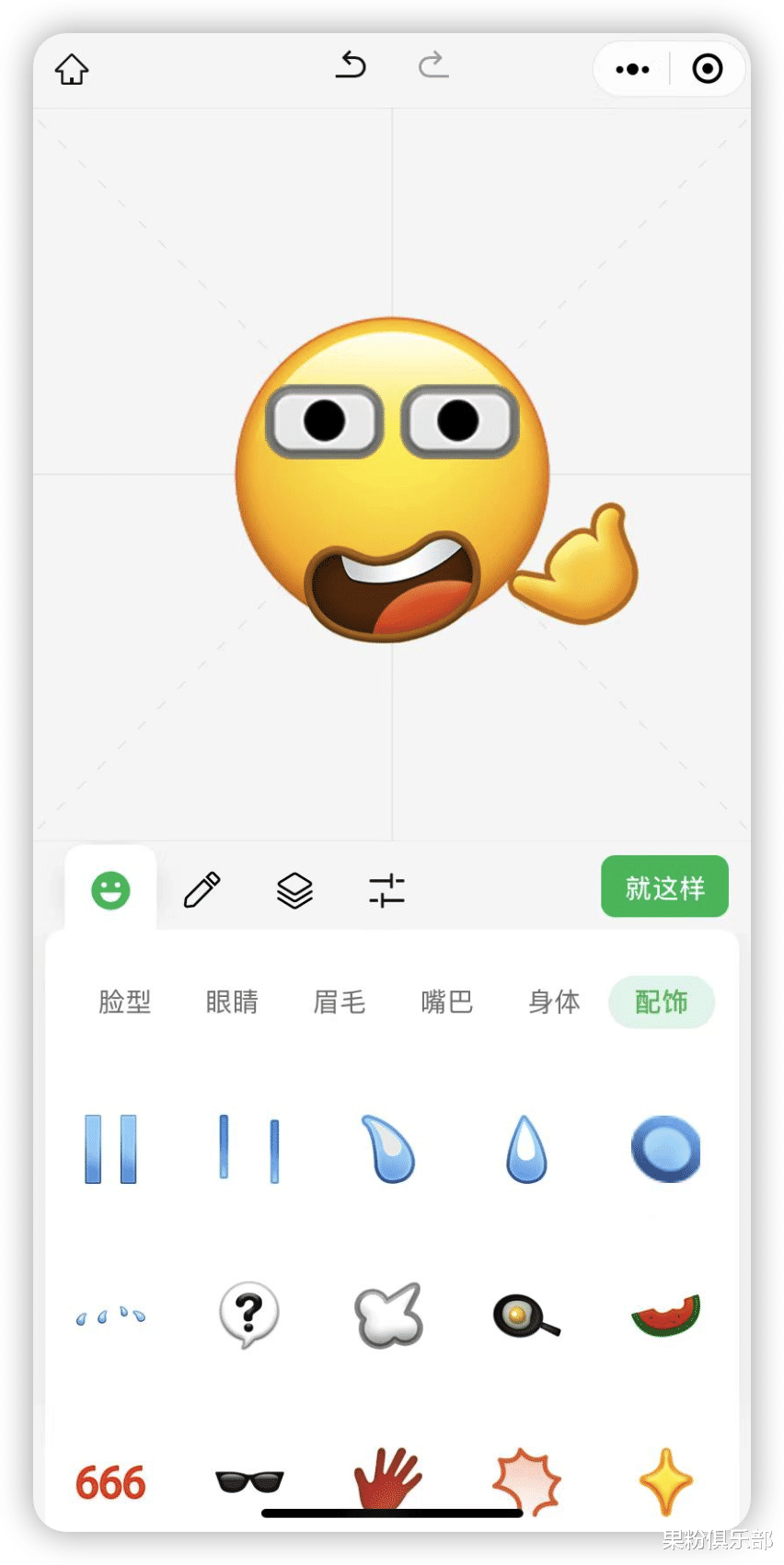Screen dimensions: 784x1565
Task: Pick the frying pan accessory
Action: (525, 1315)
